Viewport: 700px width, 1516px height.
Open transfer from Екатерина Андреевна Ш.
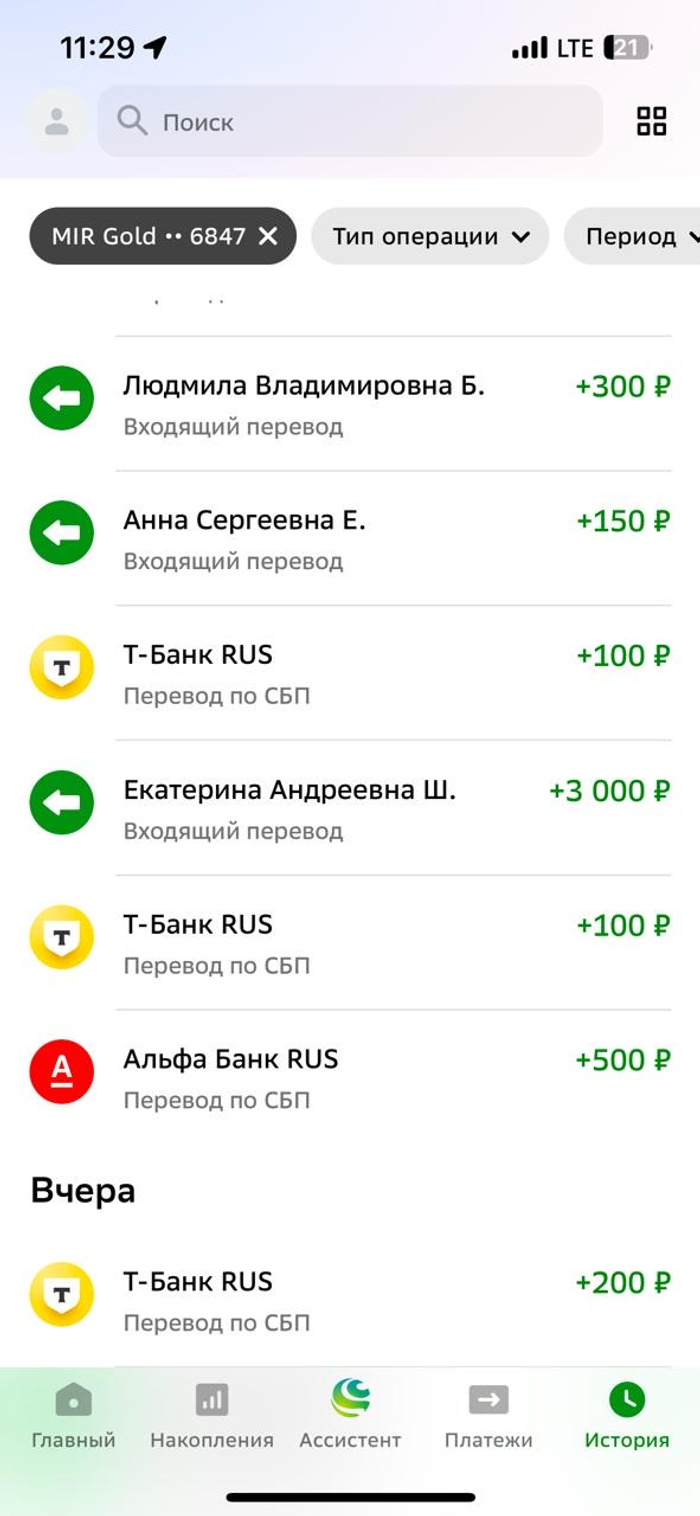coord(350,808)
